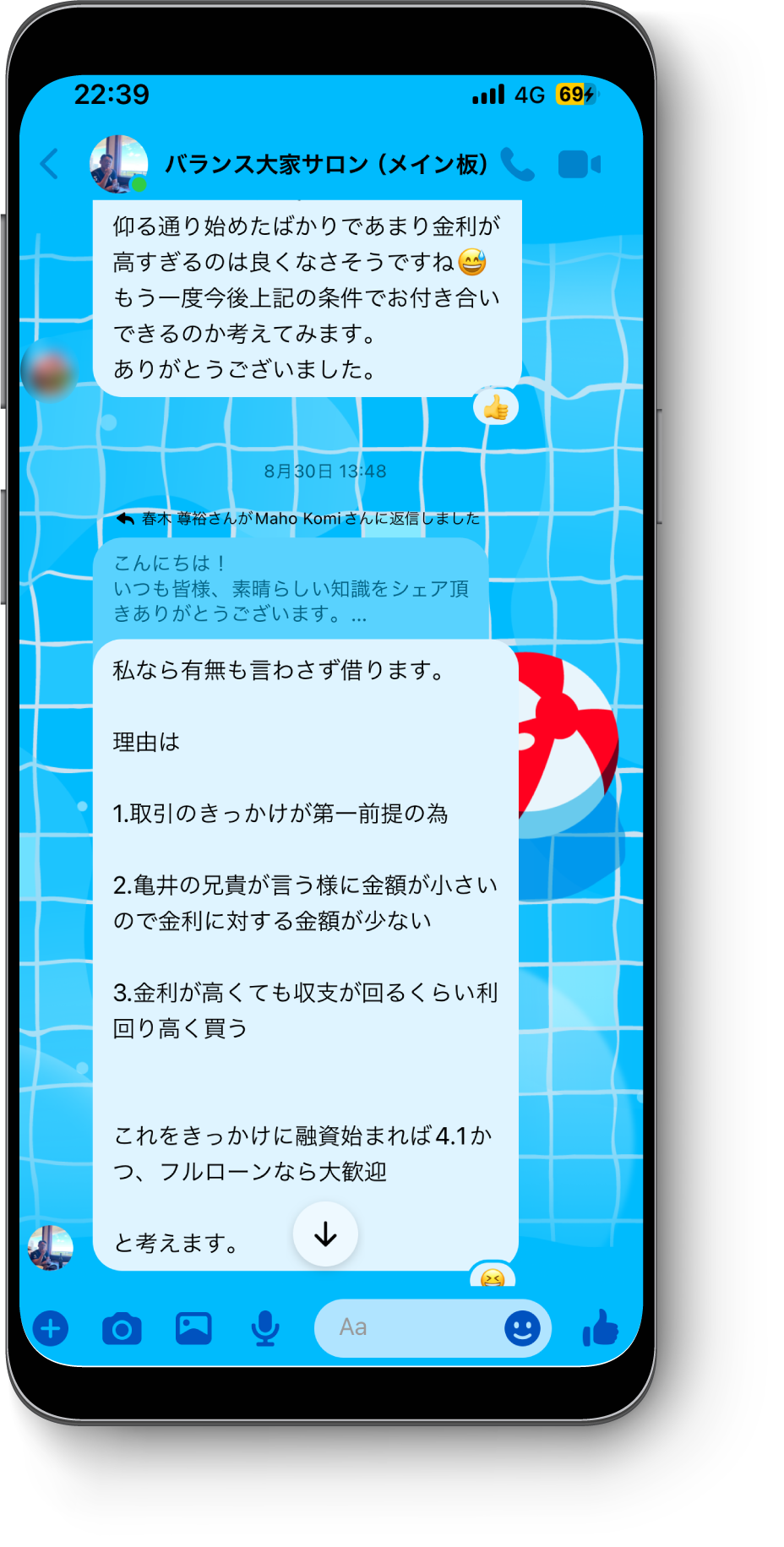Jump to latest messages arrow
Image resolution: width=784 pixels, height=1547 pixels.
[x=325, y=1234]
